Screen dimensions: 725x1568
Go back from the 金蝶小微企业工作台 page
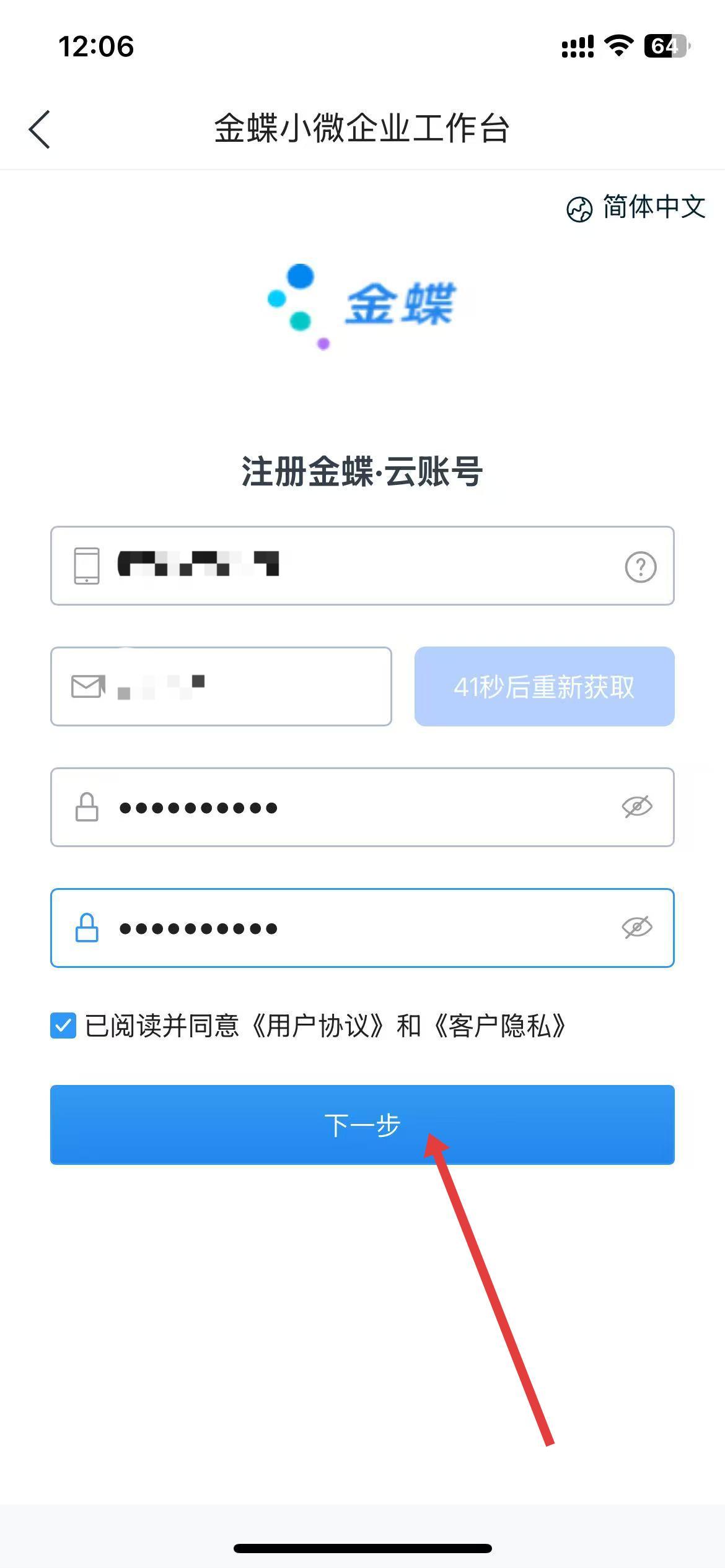coord(40,129)
